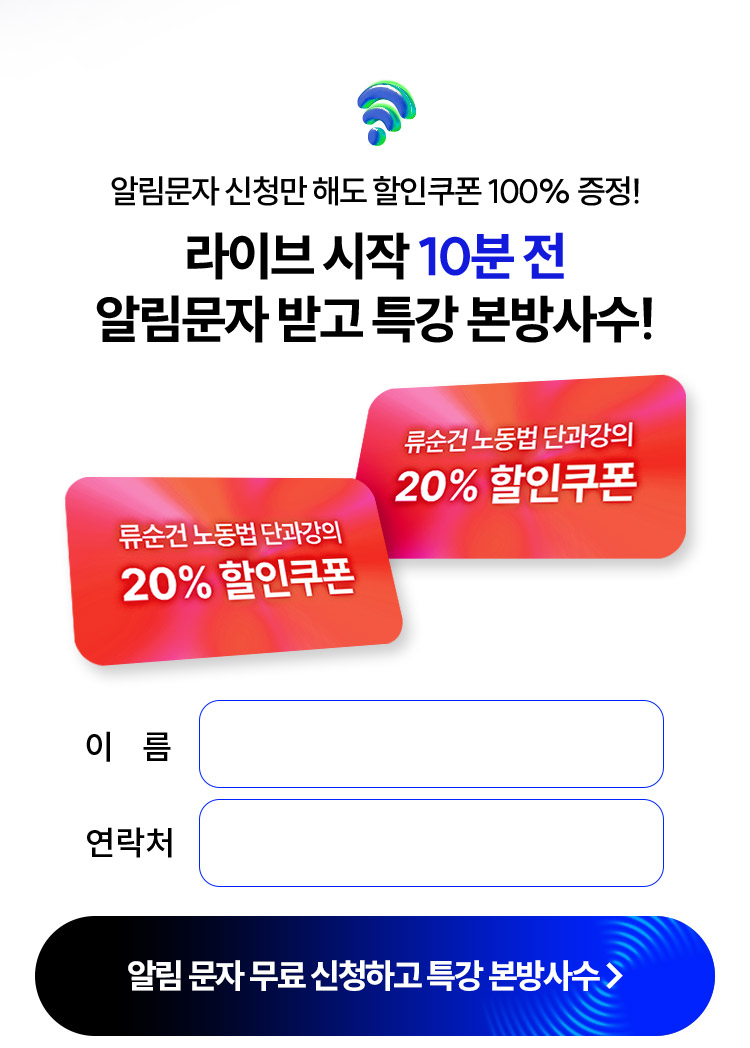
Task: Focus the 연락처 contact number field
Action: (431, 843)
